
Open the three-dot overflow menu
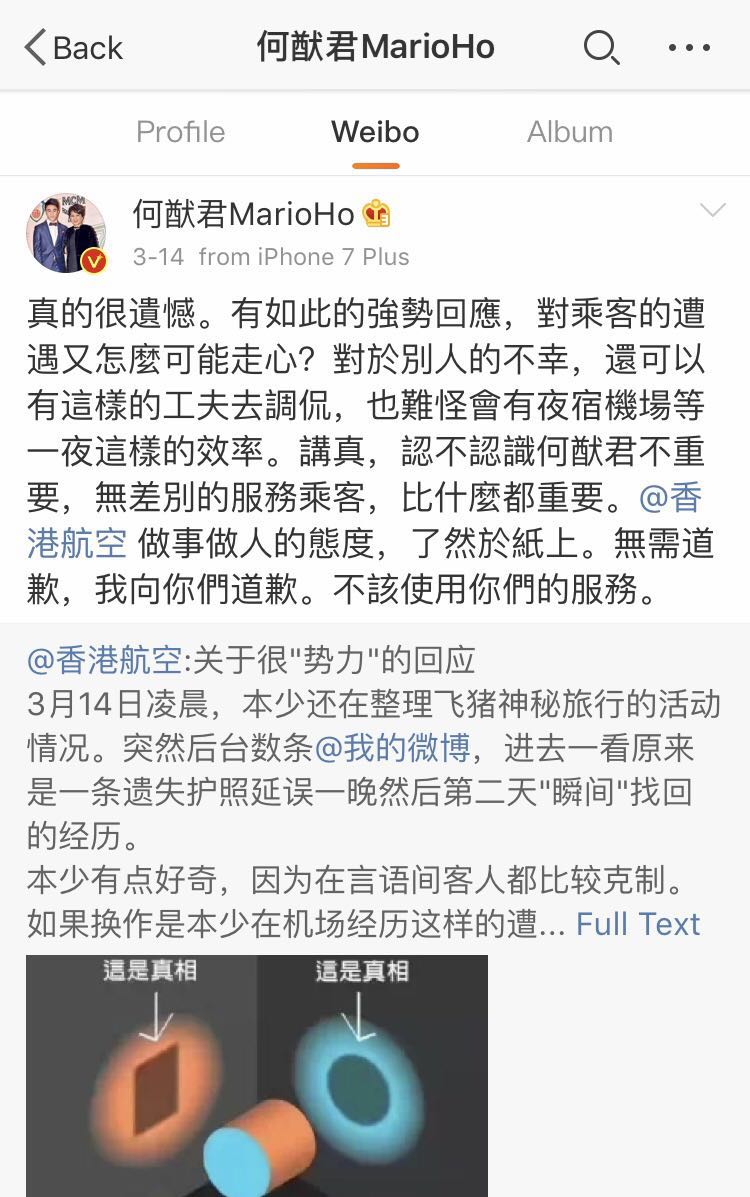(688, 47)
